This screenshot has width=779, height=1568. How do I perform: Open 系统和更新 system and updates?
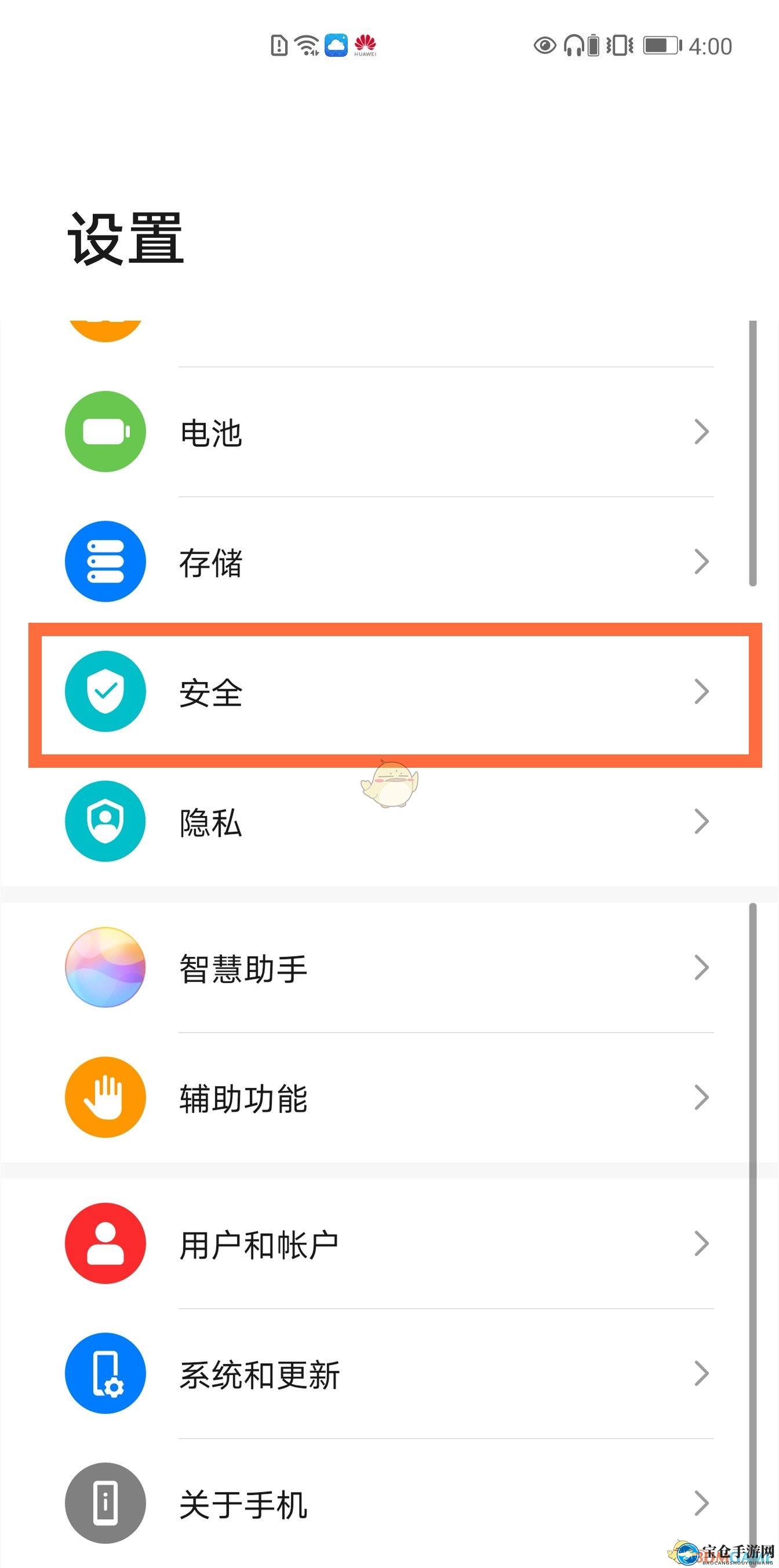pos(389,1374)
